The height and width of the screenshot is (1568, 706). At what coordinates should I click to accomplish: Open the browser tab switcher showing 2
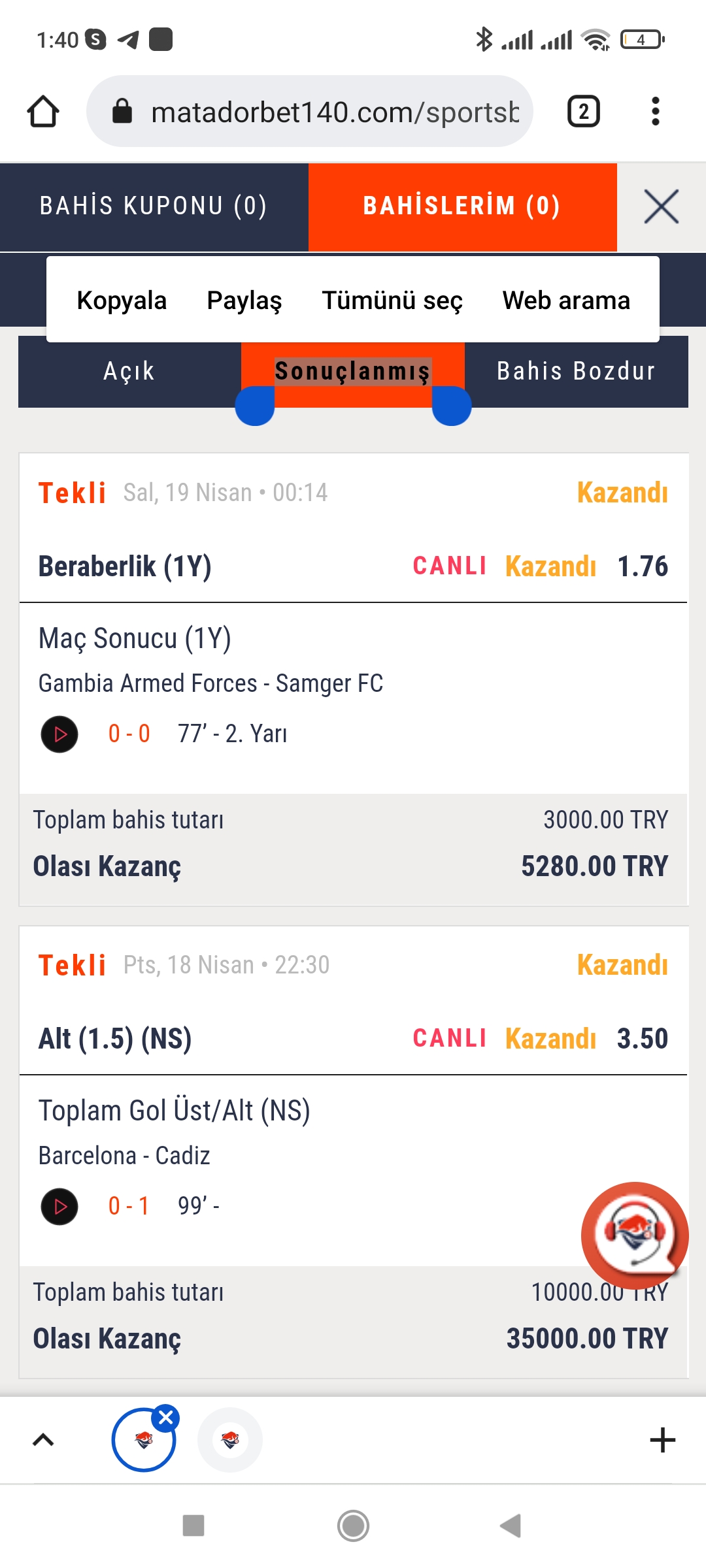coord(583,111)
